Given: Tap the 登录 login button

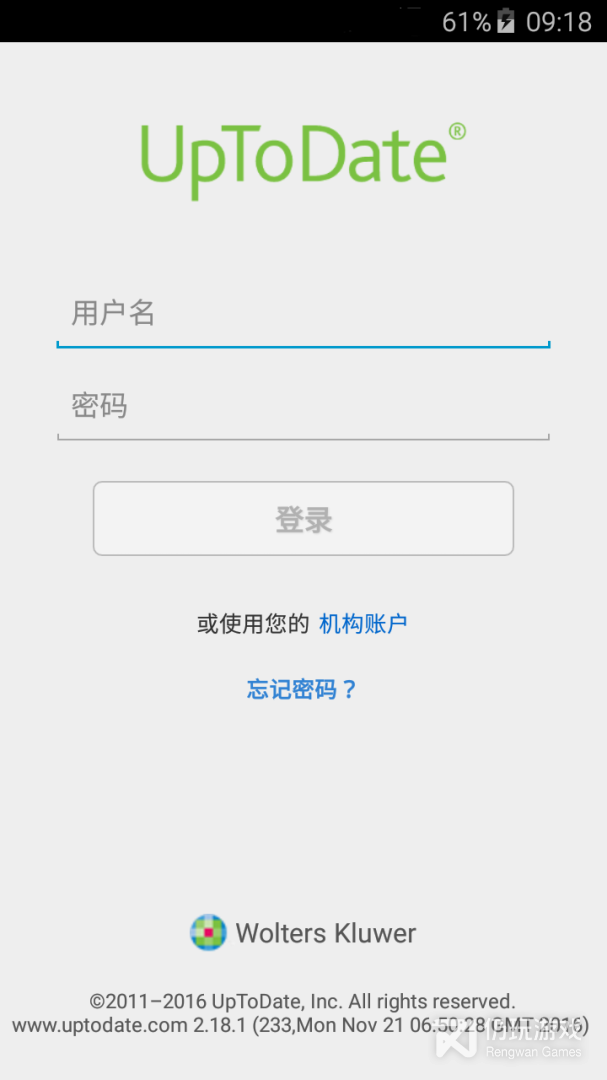Looking at the screenshot, I should (303, 519).
